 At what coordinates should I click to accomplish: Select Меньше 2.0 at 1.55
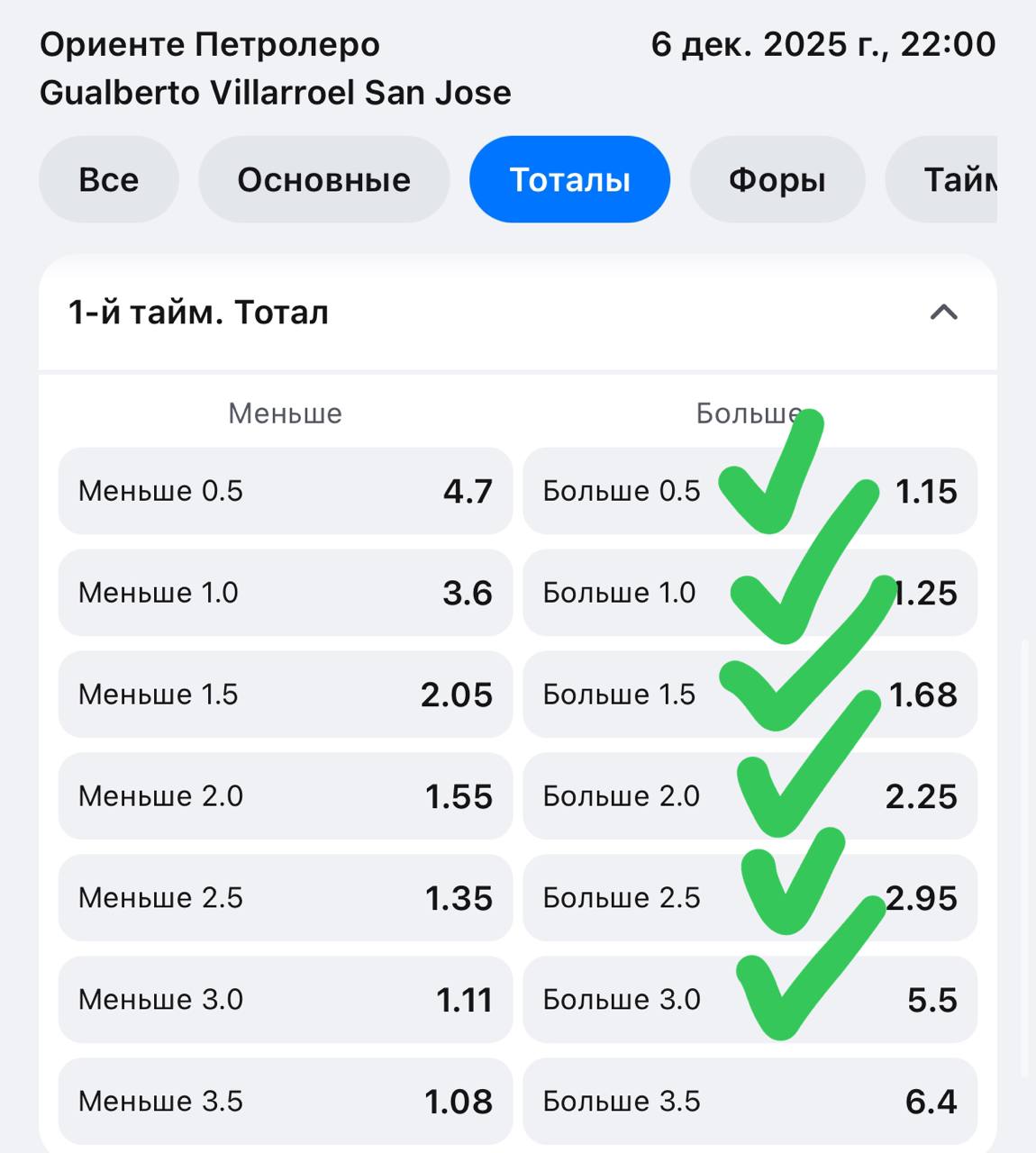pos(285,796)
